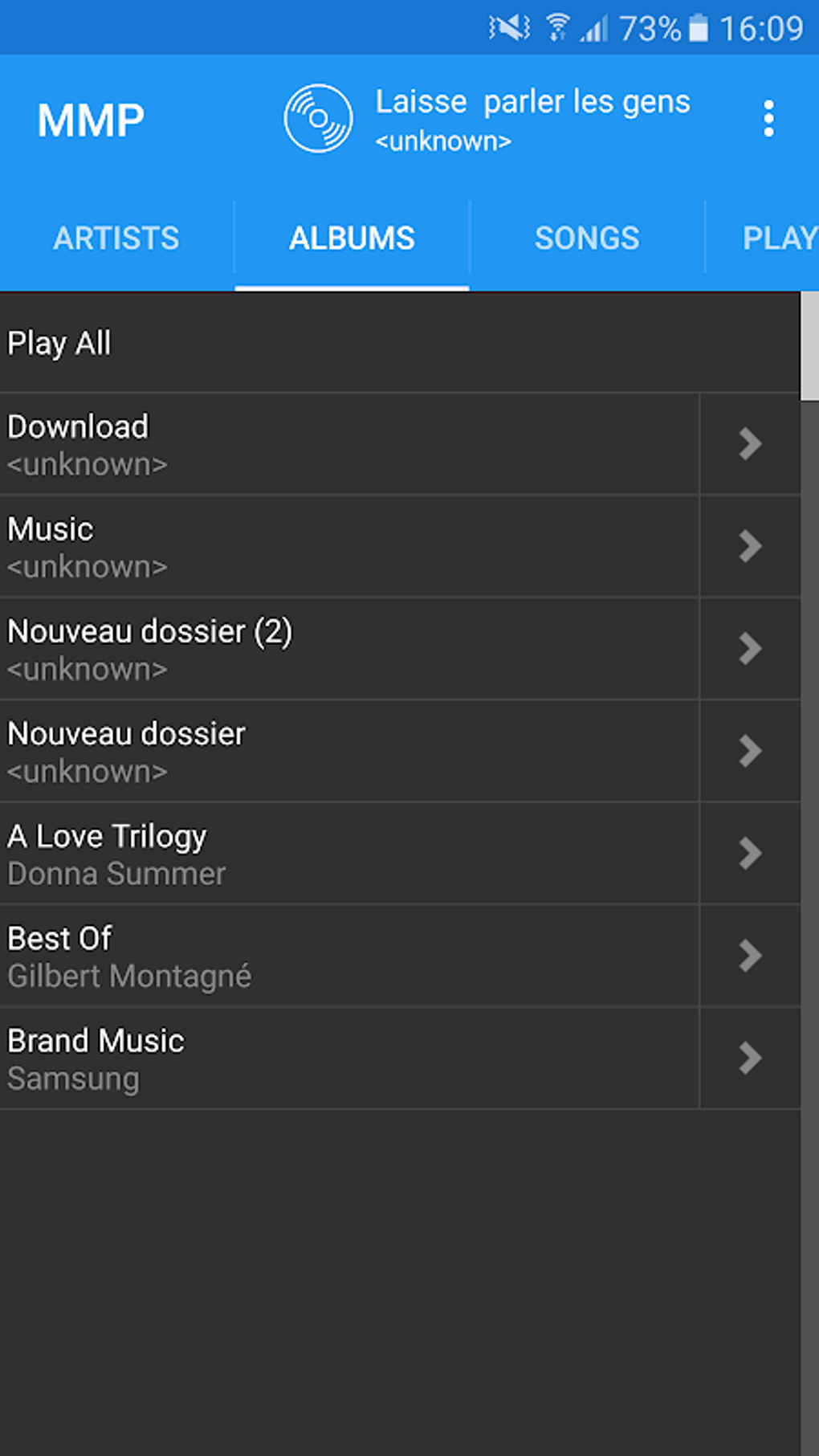Image resolution: width=819 pixels, height=1456 pixels.
Task: Switch to the ARTISTS tab
Action: pyautogui.click(x=116, y=238)
